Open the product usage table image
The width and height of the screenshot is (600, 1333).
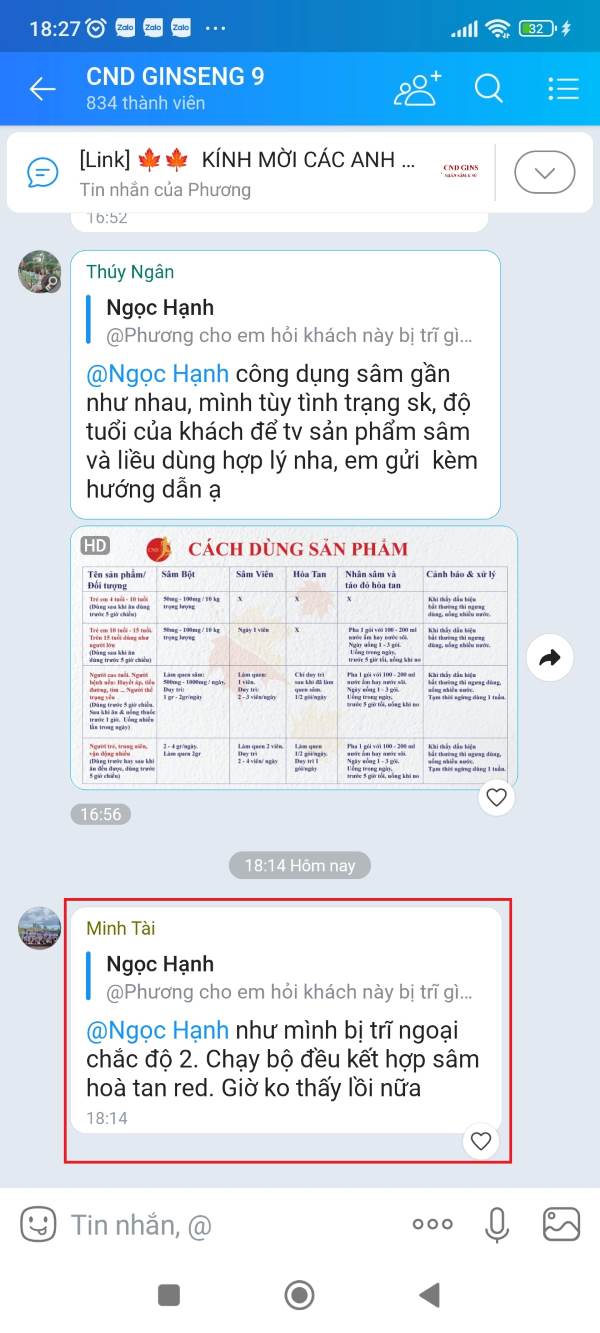click(x=294, y=658)
